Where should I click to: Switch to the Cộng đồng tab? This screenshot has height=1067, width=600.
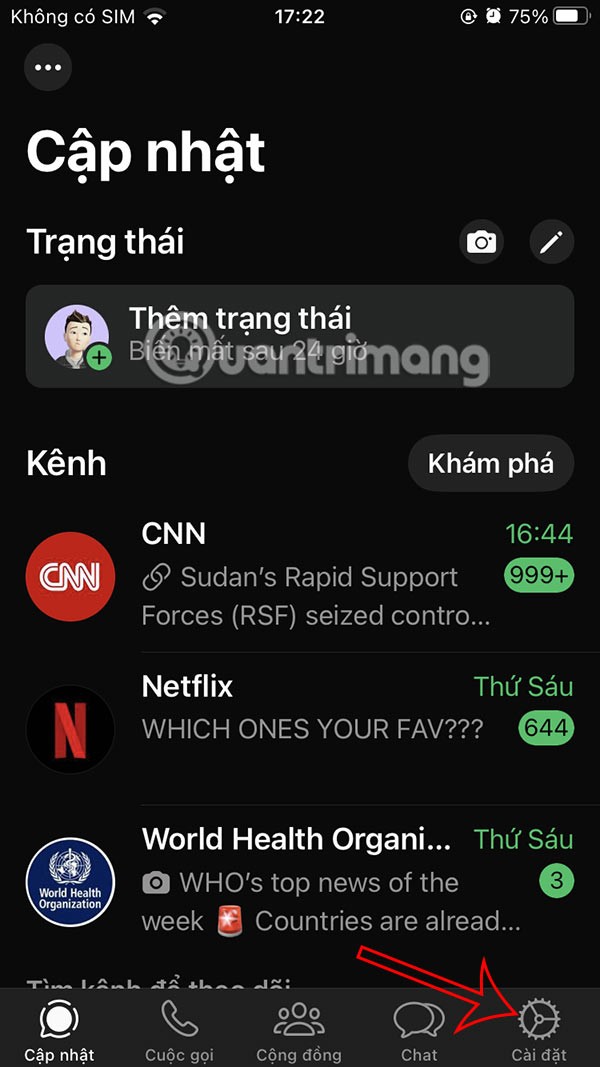[298, 1030]
